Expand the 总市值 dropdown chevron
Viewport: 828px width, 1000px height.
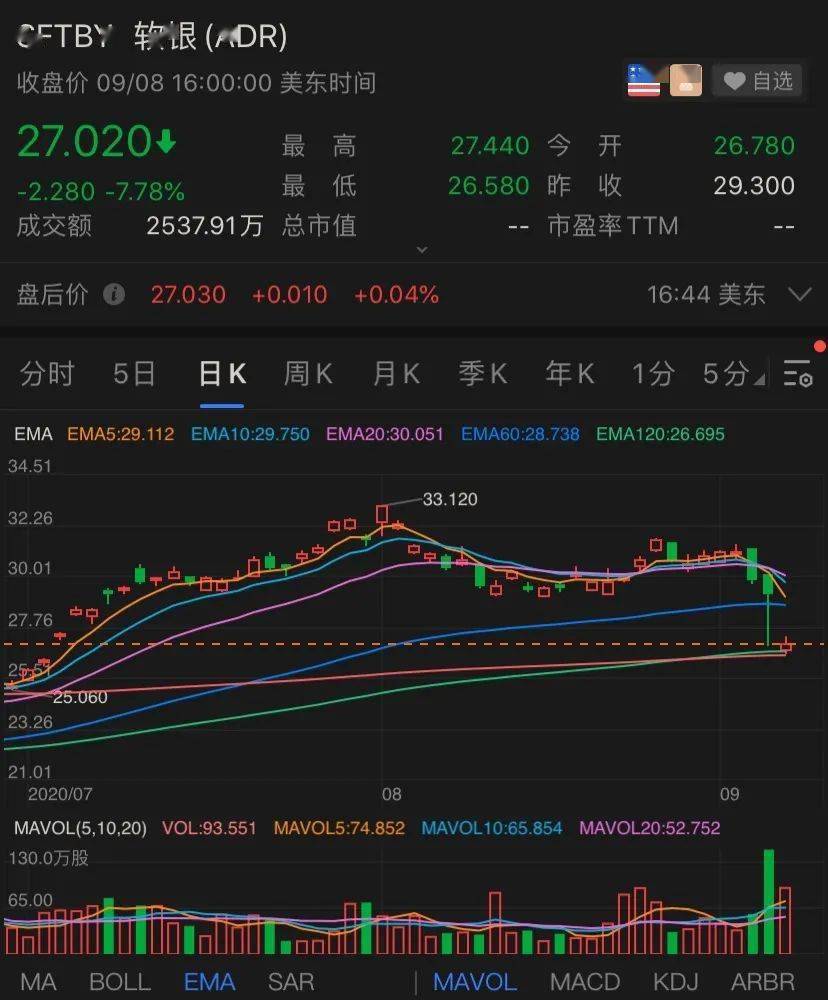(421, 247)
